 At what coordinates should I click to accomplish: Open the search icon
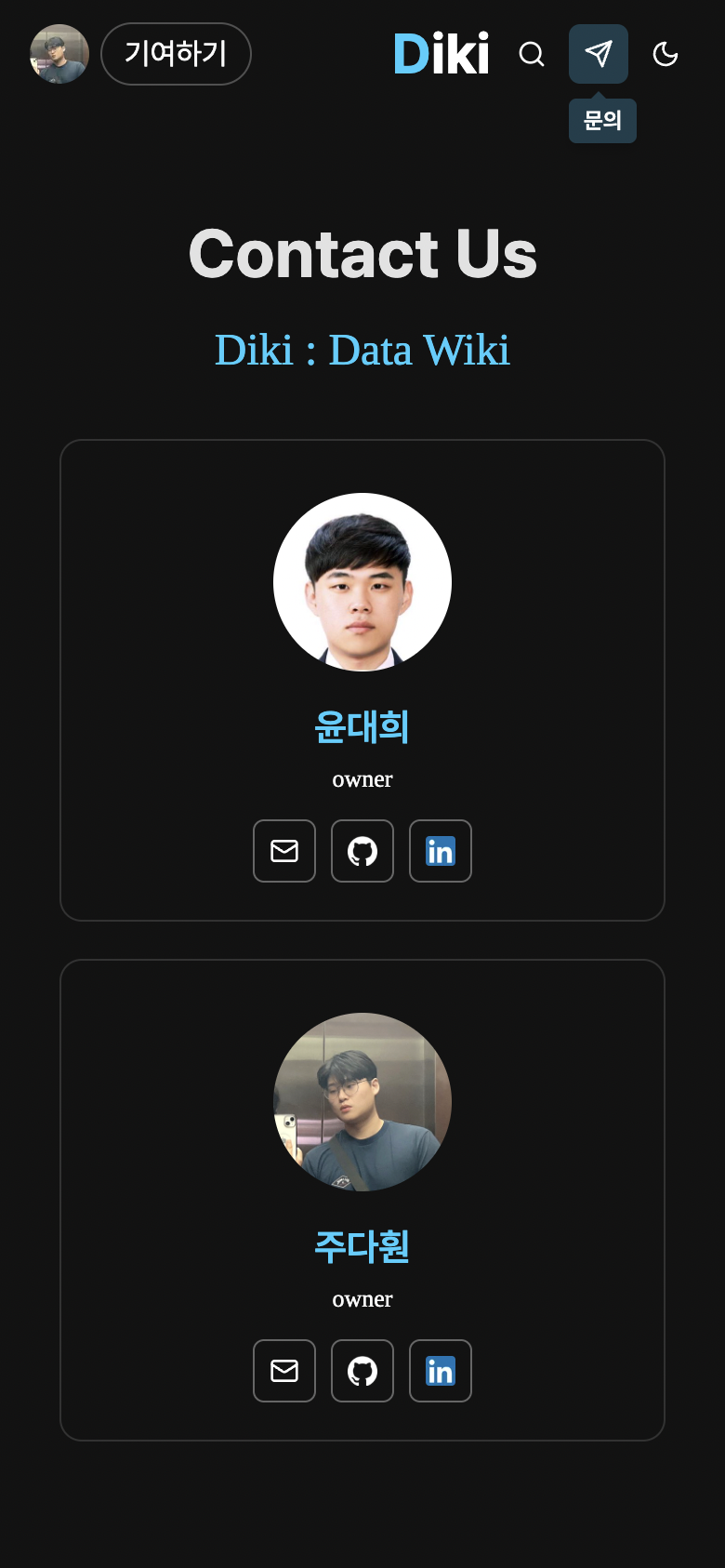point(532,54)
